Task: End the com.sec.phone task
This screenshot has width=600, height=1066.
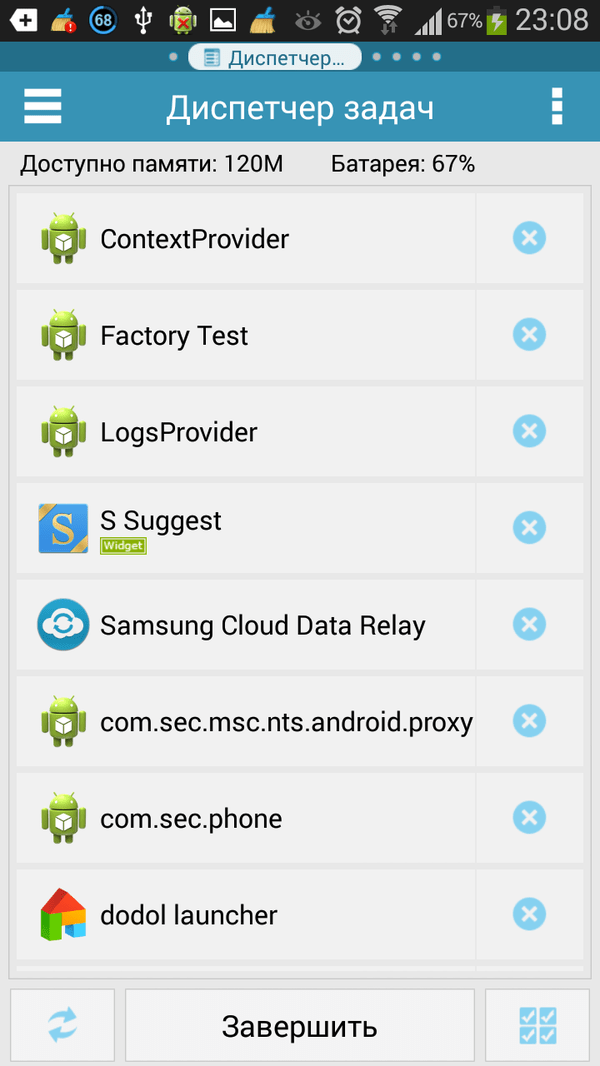Action: pos(529,818)
